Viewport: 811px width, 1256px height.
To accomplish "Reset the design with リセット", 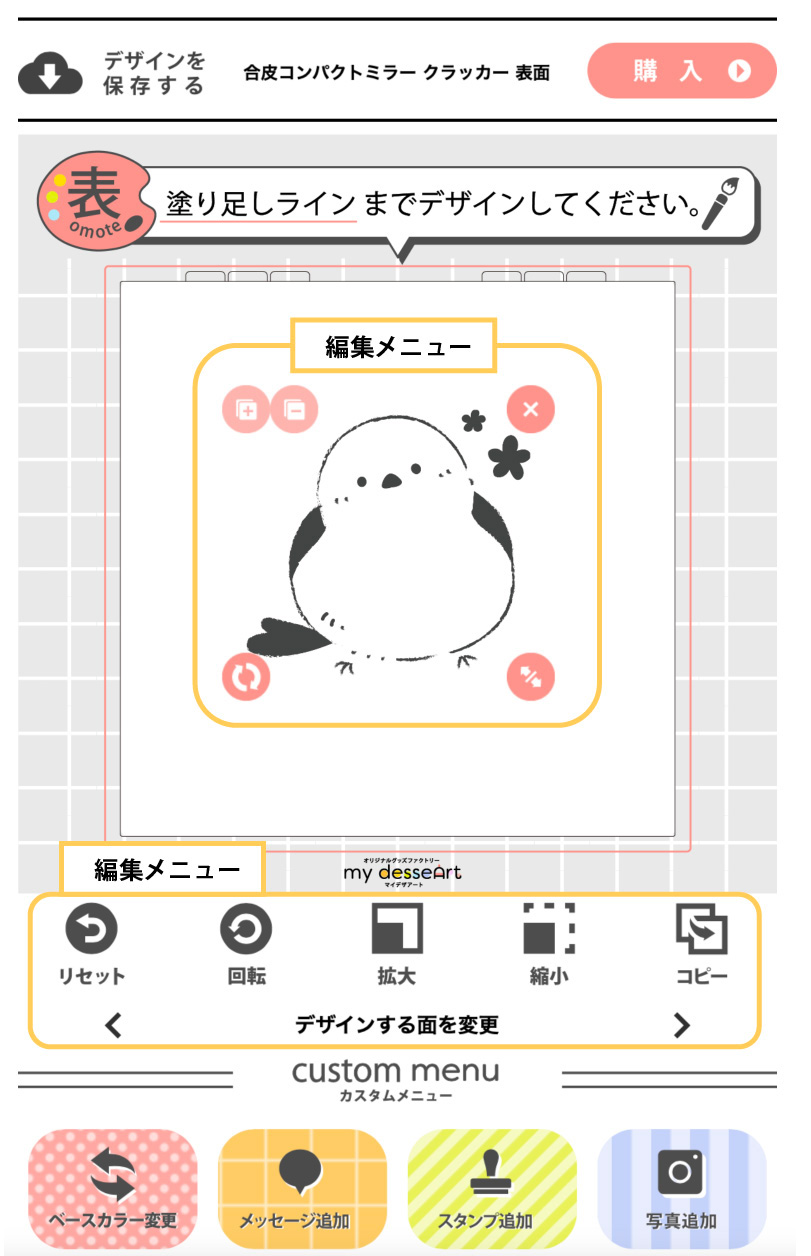I will click(x=91, y=945).
